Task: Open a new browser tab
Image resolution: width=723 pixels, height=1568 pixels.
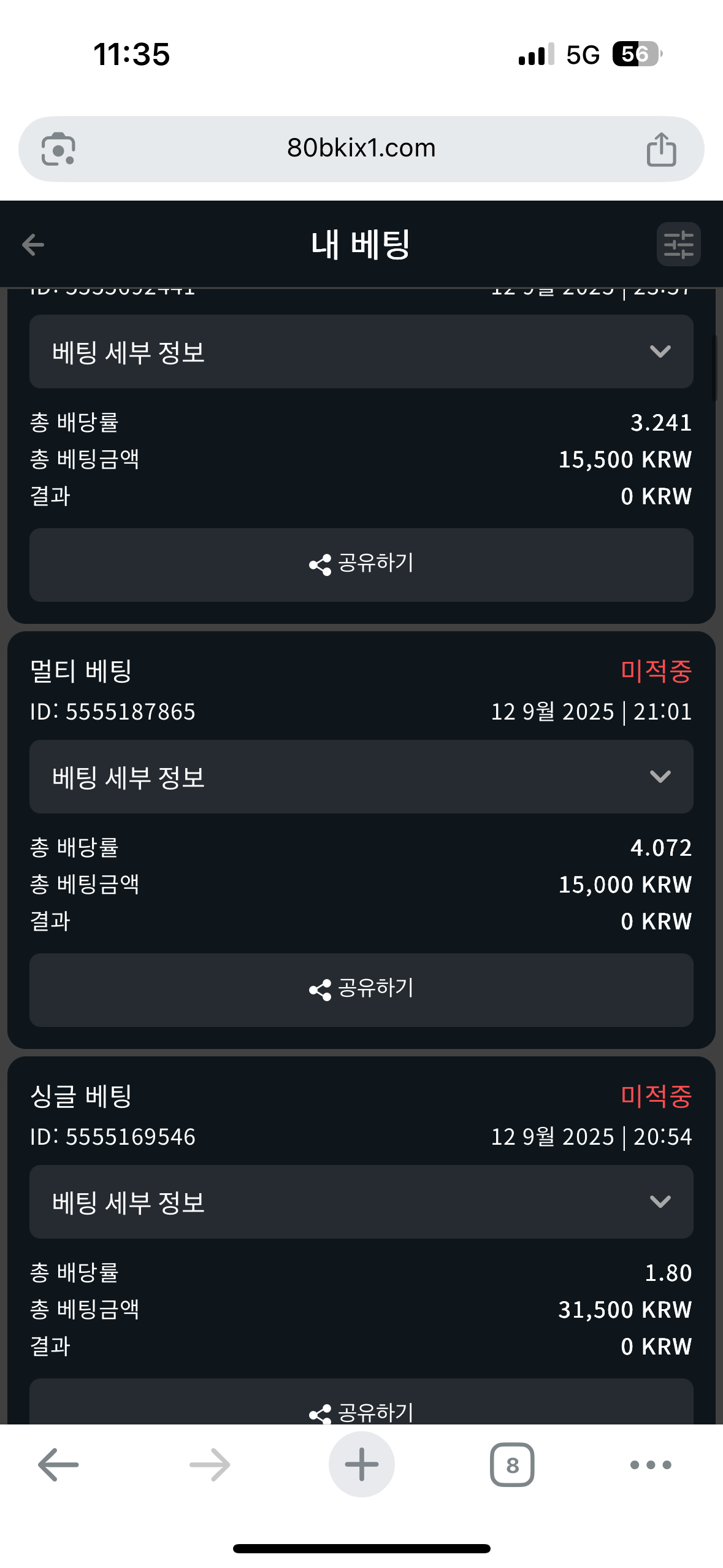Action: pos(361,1464)
